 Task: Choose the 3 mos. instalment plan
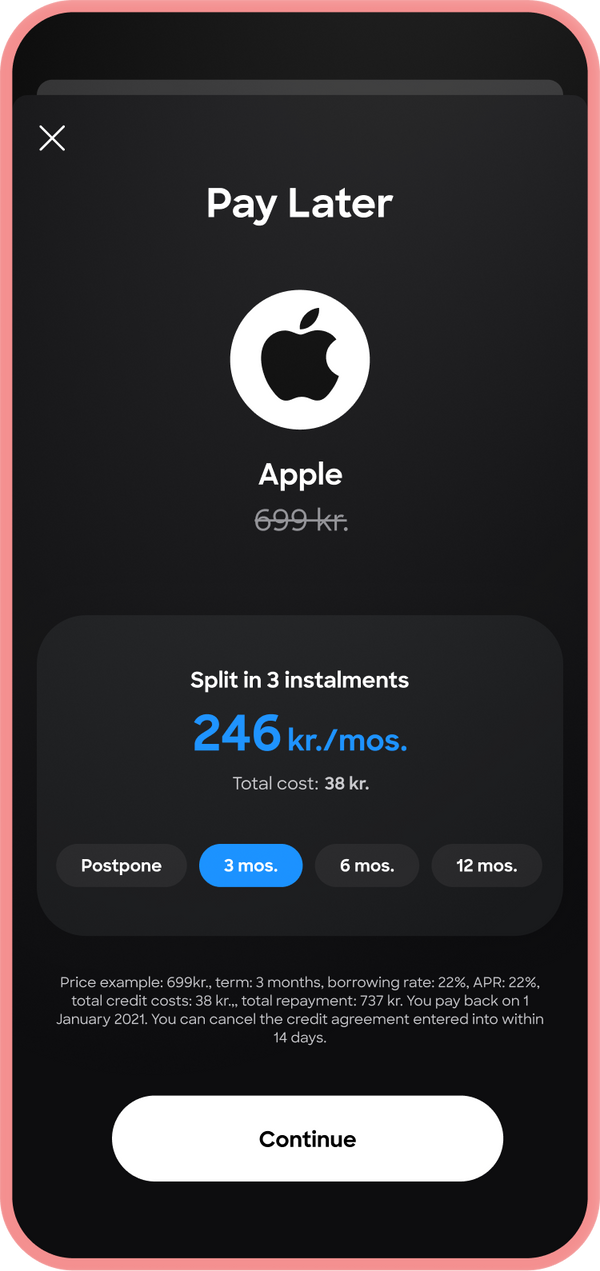251,866
